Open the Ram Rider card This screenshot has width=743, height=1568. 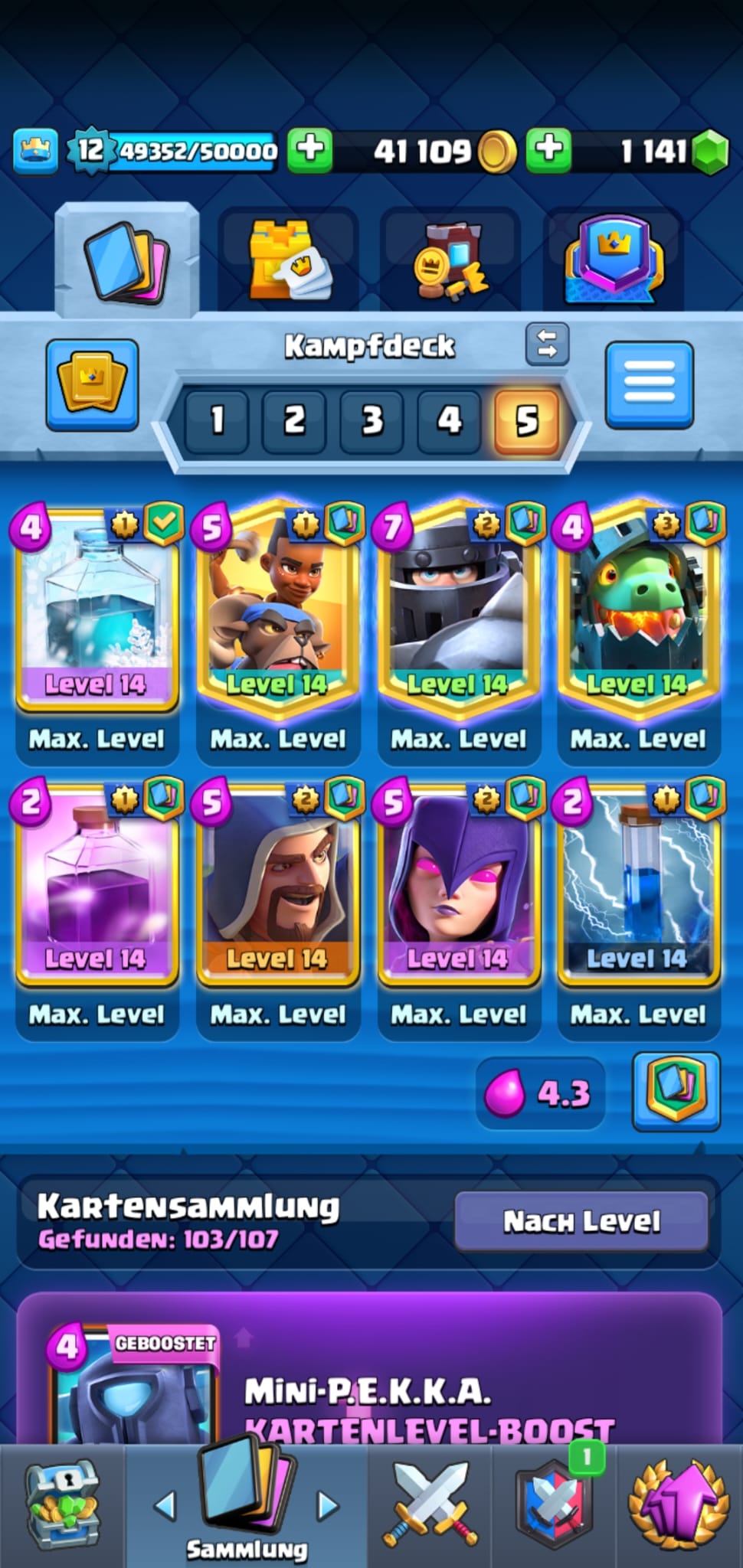click(277, 612)
